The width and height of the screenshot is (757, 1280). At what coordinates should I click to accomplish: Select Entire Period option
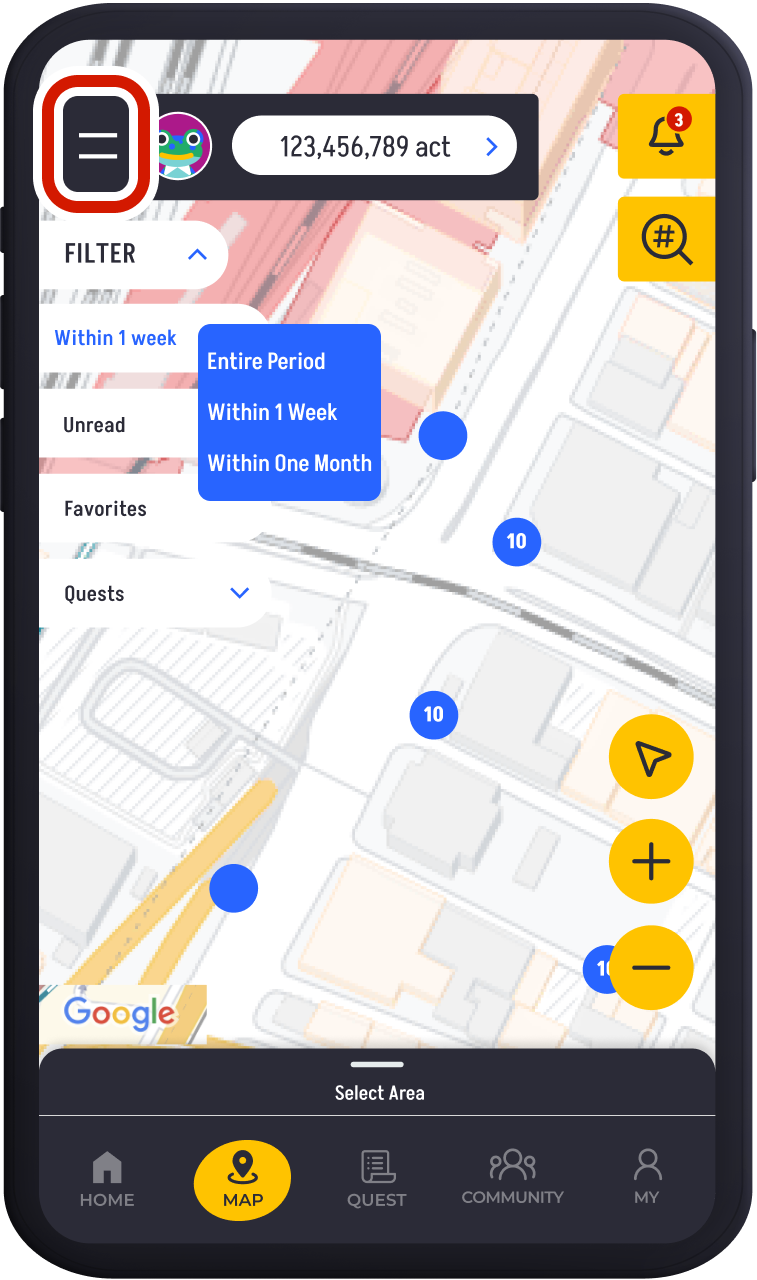point(266,361)
